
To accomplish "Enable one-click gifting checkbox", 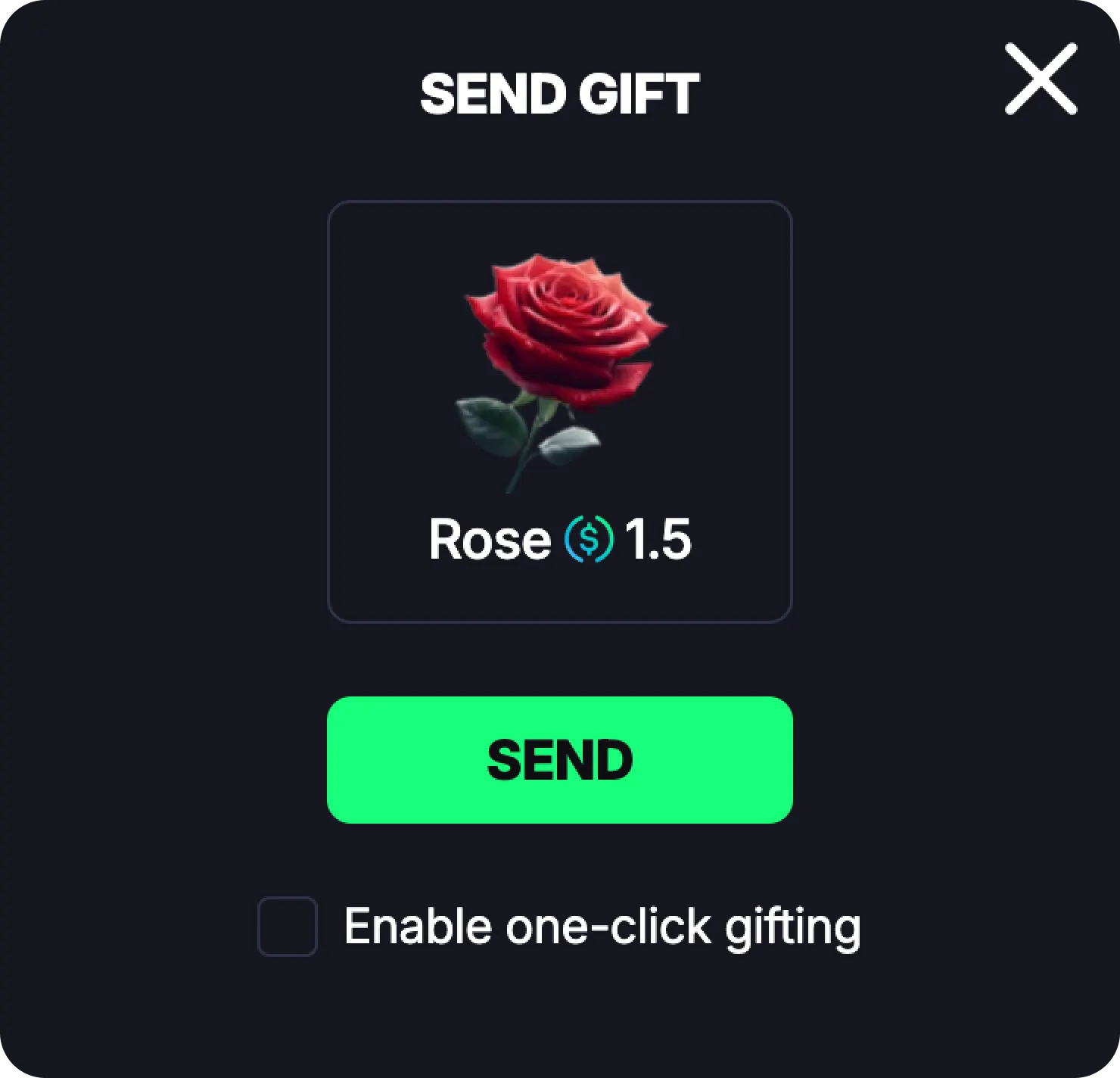I will [x=287, y=926].
